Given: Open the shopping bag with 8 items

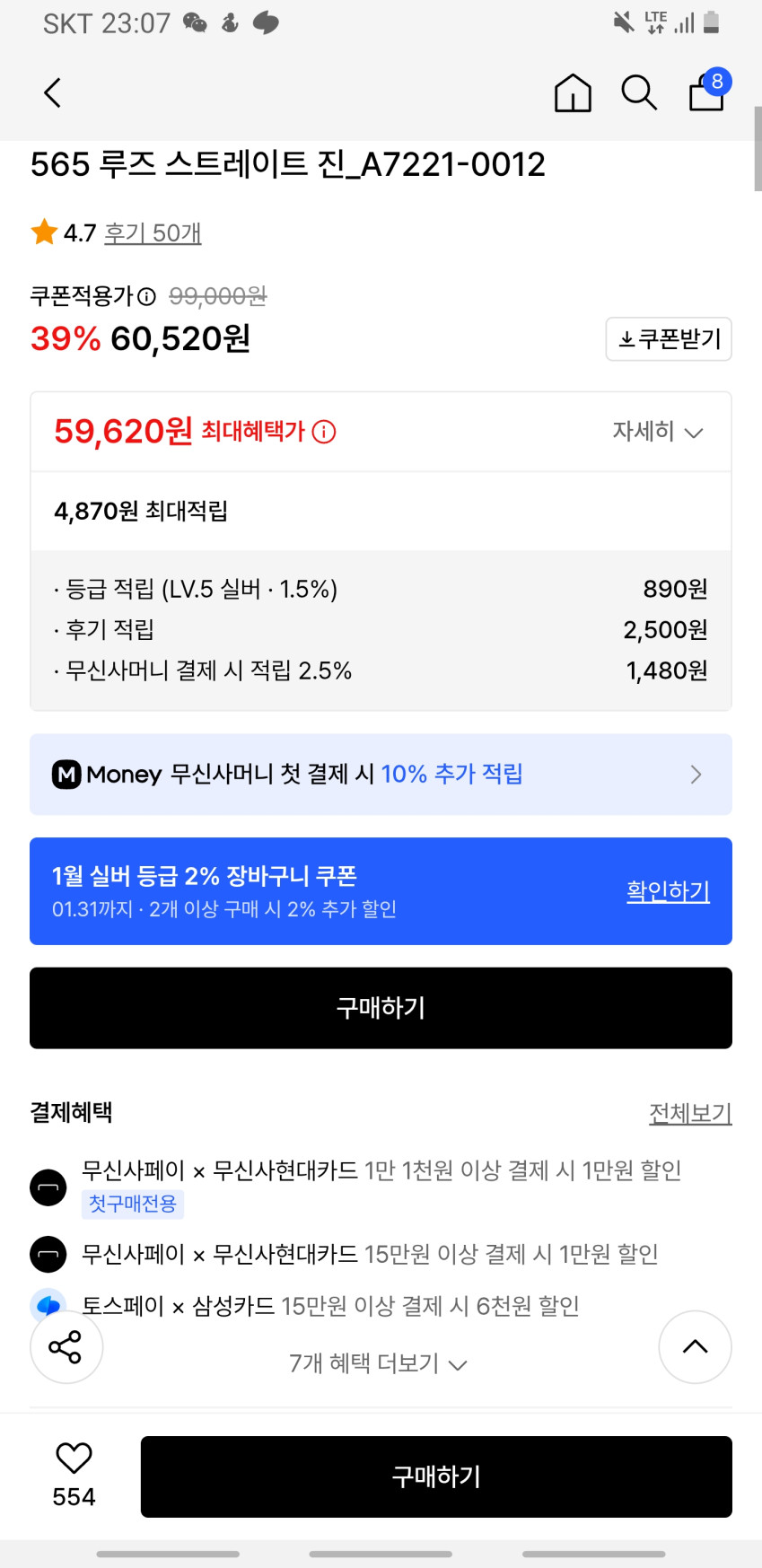Looking at the screenshot, I should (708, 90).
